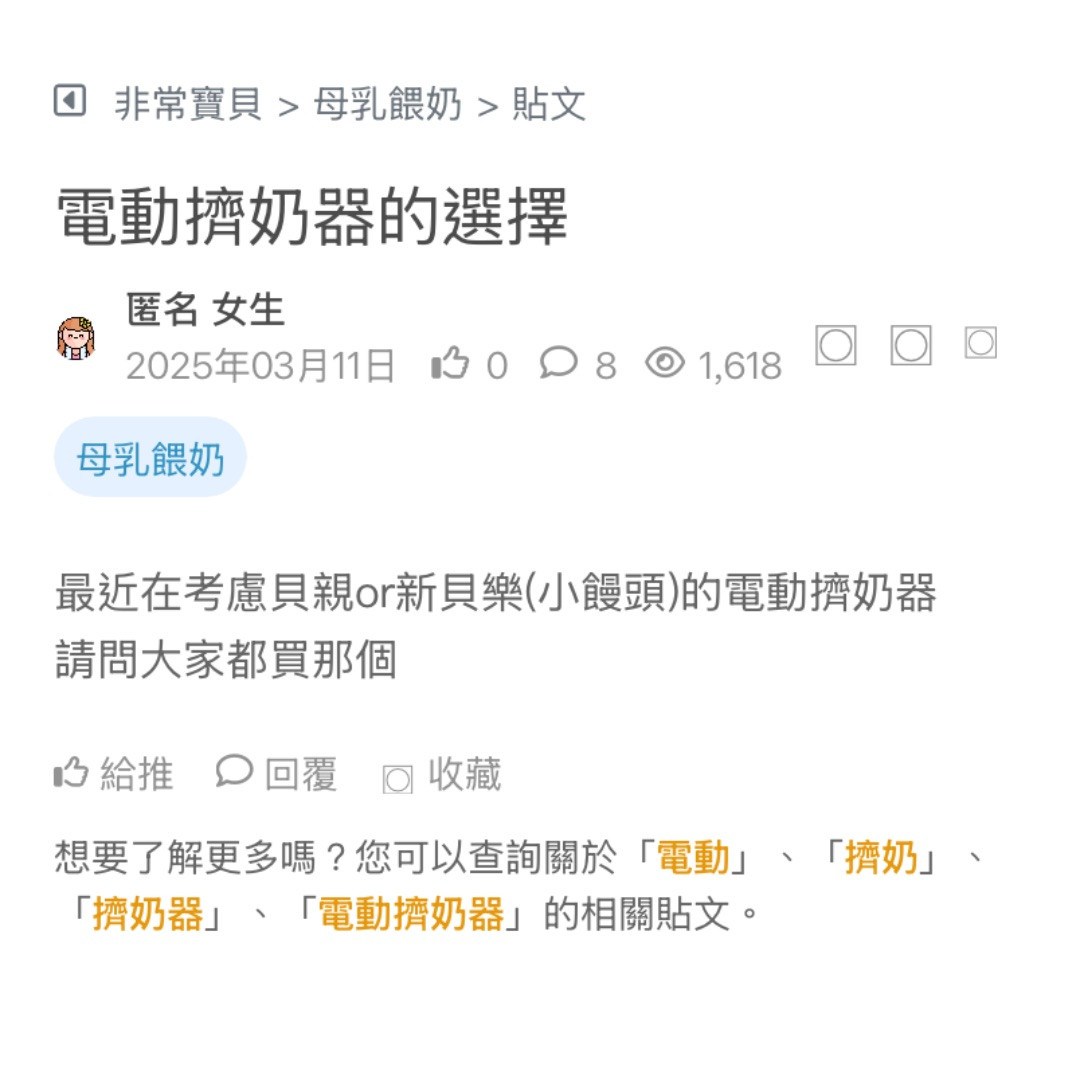The height and width of the screenshot is (1080, 1080).
Task: Select the blue 母乳餵奶 tag chip
Action: 150,461
